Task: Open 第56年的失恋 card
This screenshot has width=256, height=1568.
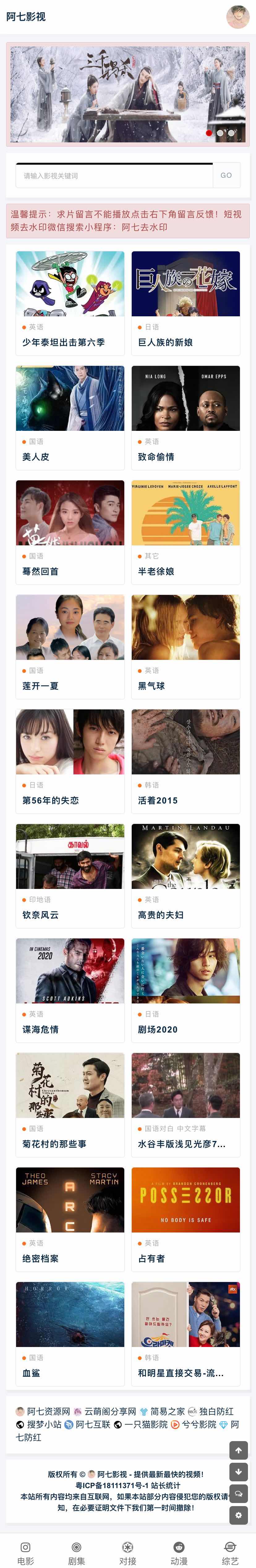Action: pyautogui.click(x=70, y=760)
